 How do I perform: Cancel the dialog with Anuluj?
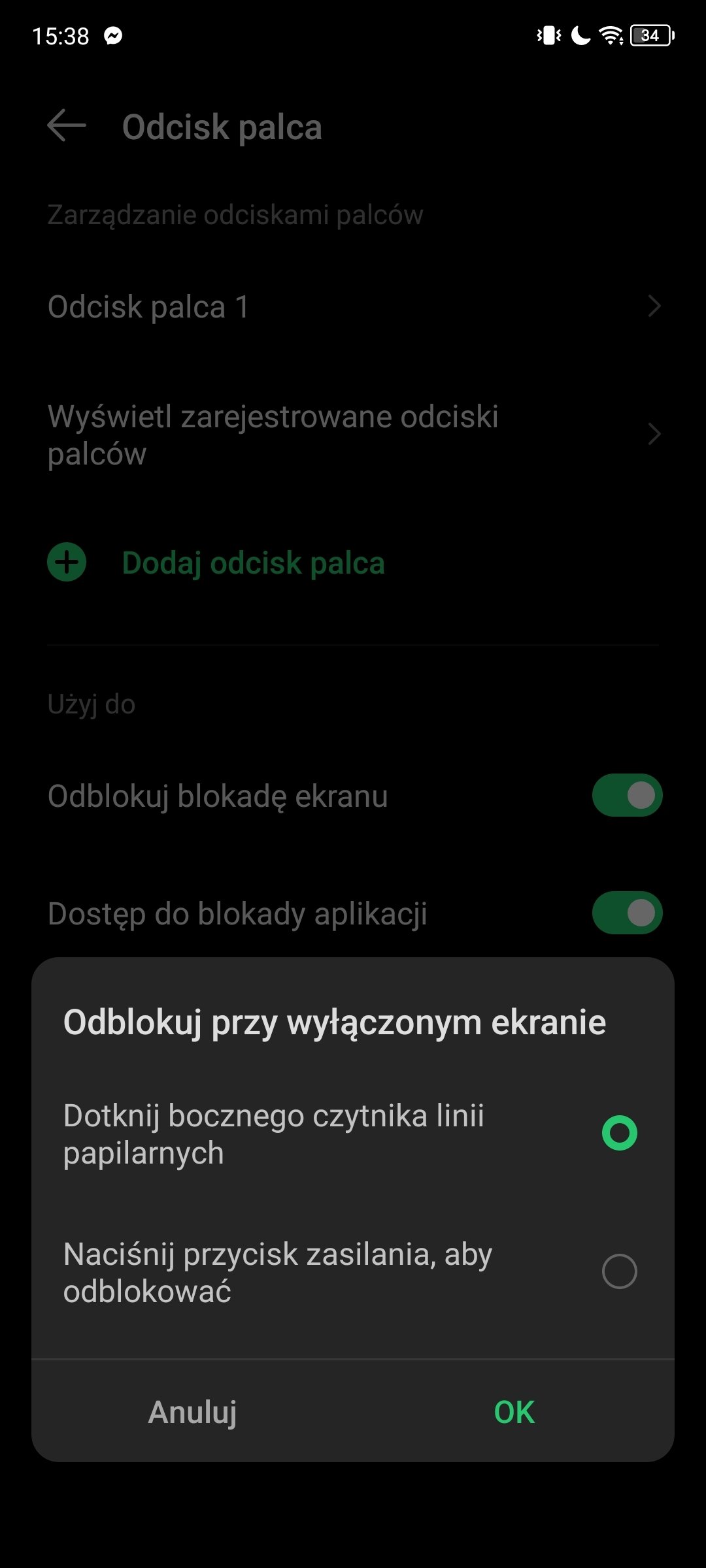pyautogui.click(x=192, y=1412)
